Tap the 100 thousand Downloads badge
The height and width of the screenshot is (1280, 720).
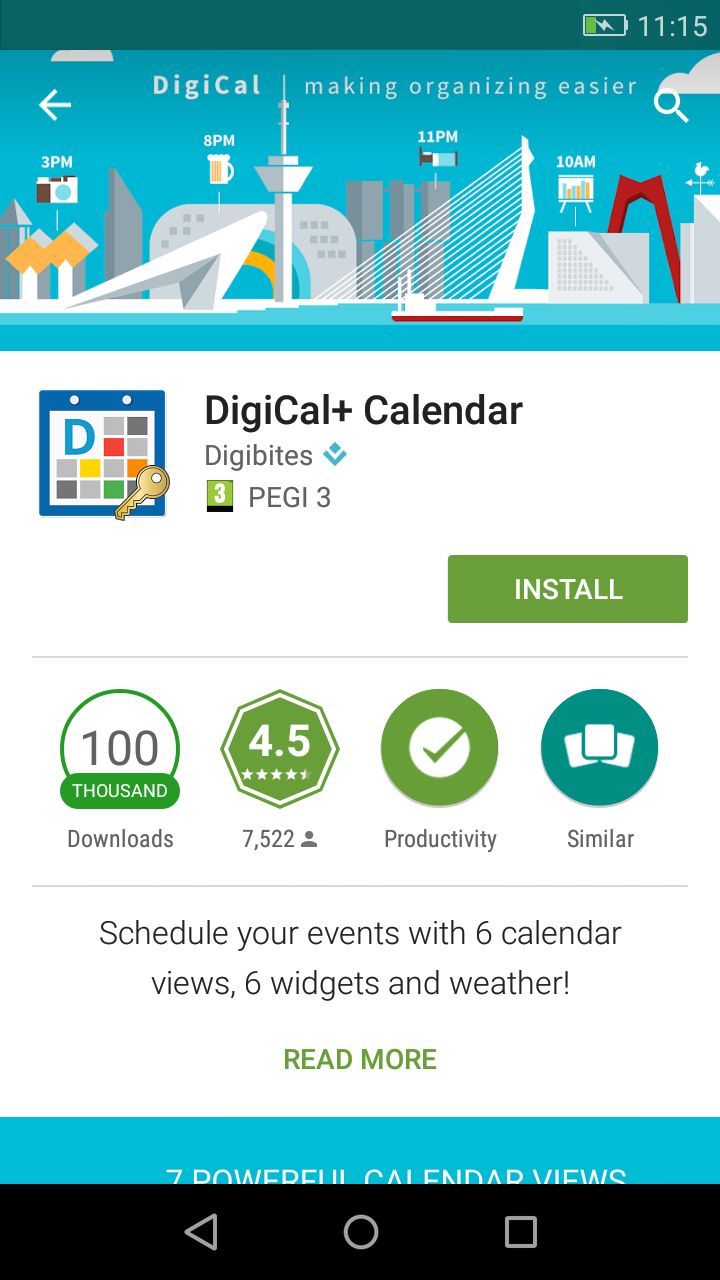[120, 749]
